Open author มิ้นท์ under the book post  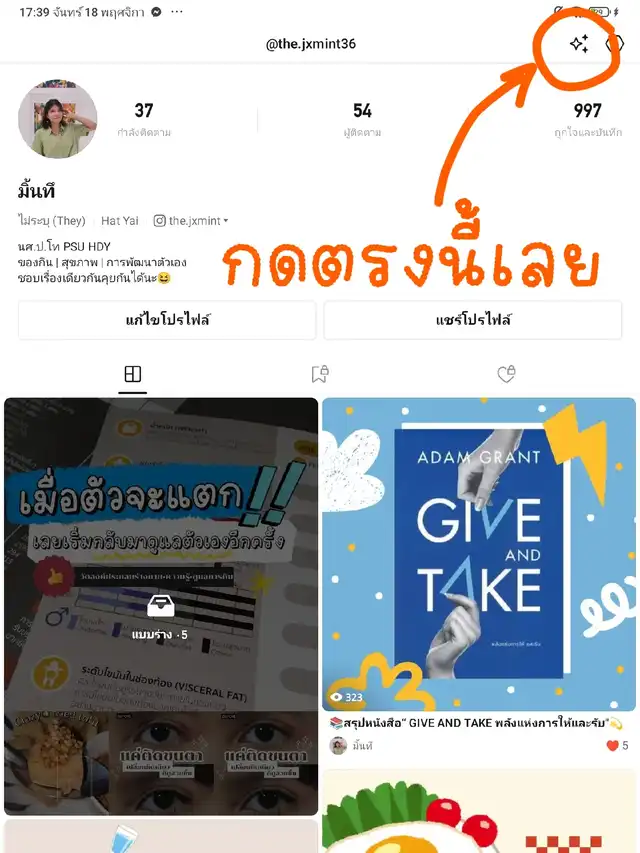357,745
